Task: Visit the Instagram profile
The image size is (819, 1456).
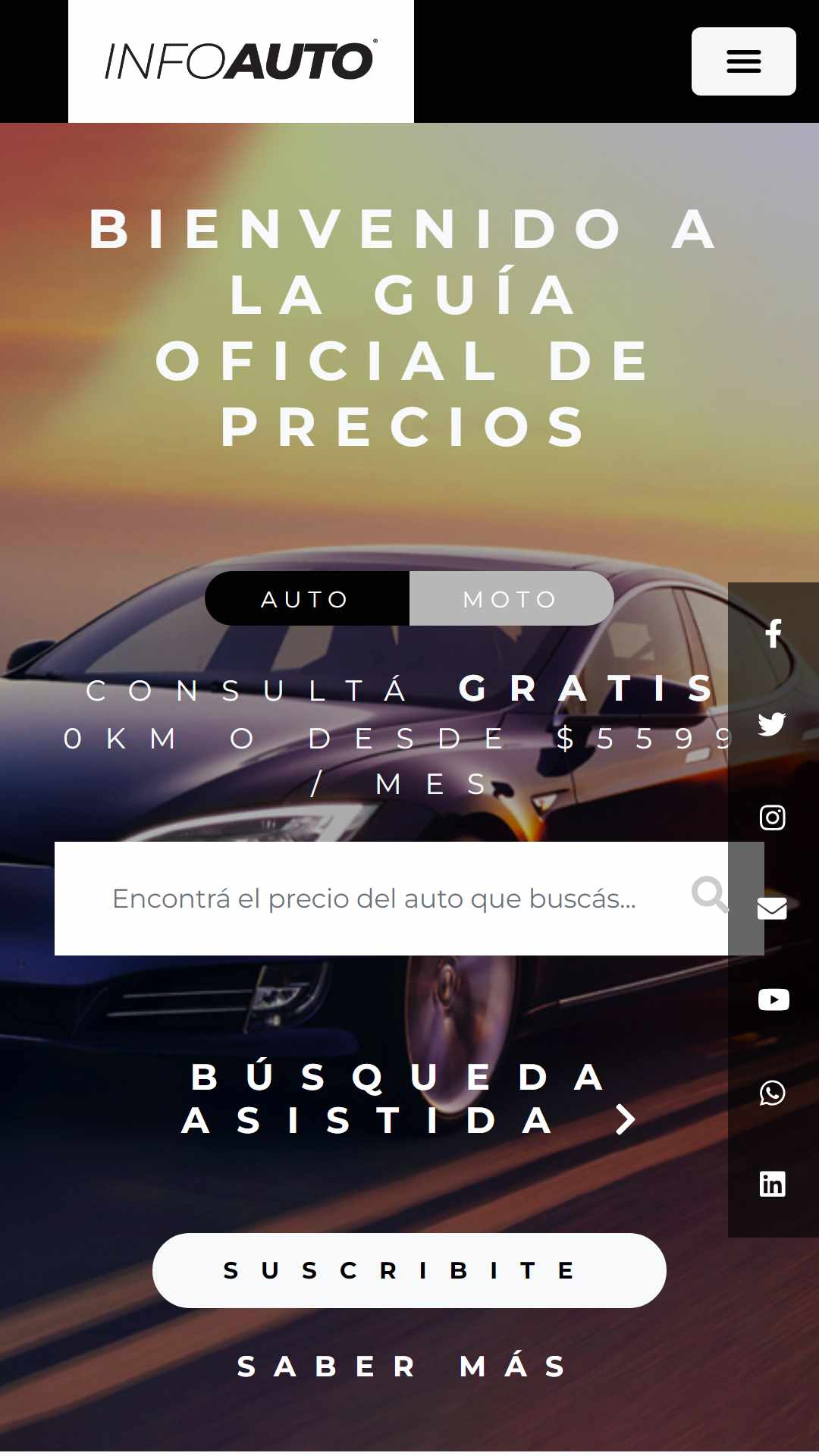Action: [x=773, y=817]
